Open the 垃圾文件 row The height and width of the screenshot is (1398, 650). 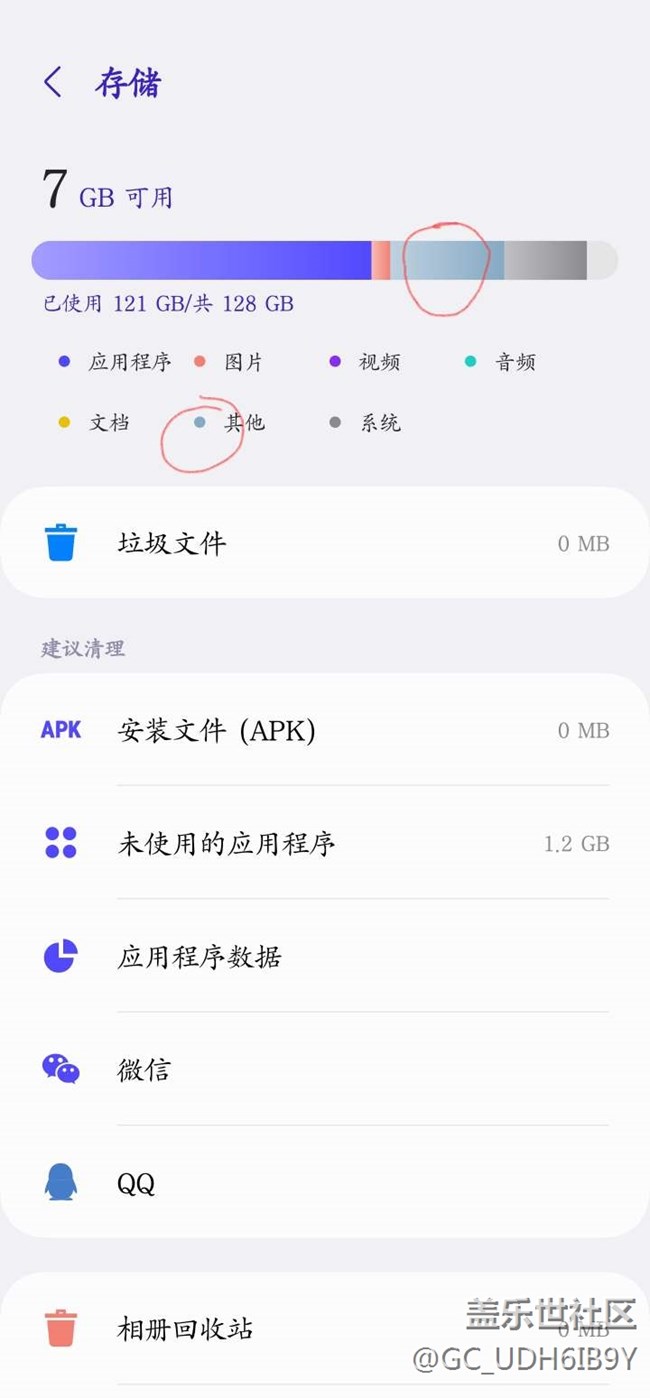(325, 544)
